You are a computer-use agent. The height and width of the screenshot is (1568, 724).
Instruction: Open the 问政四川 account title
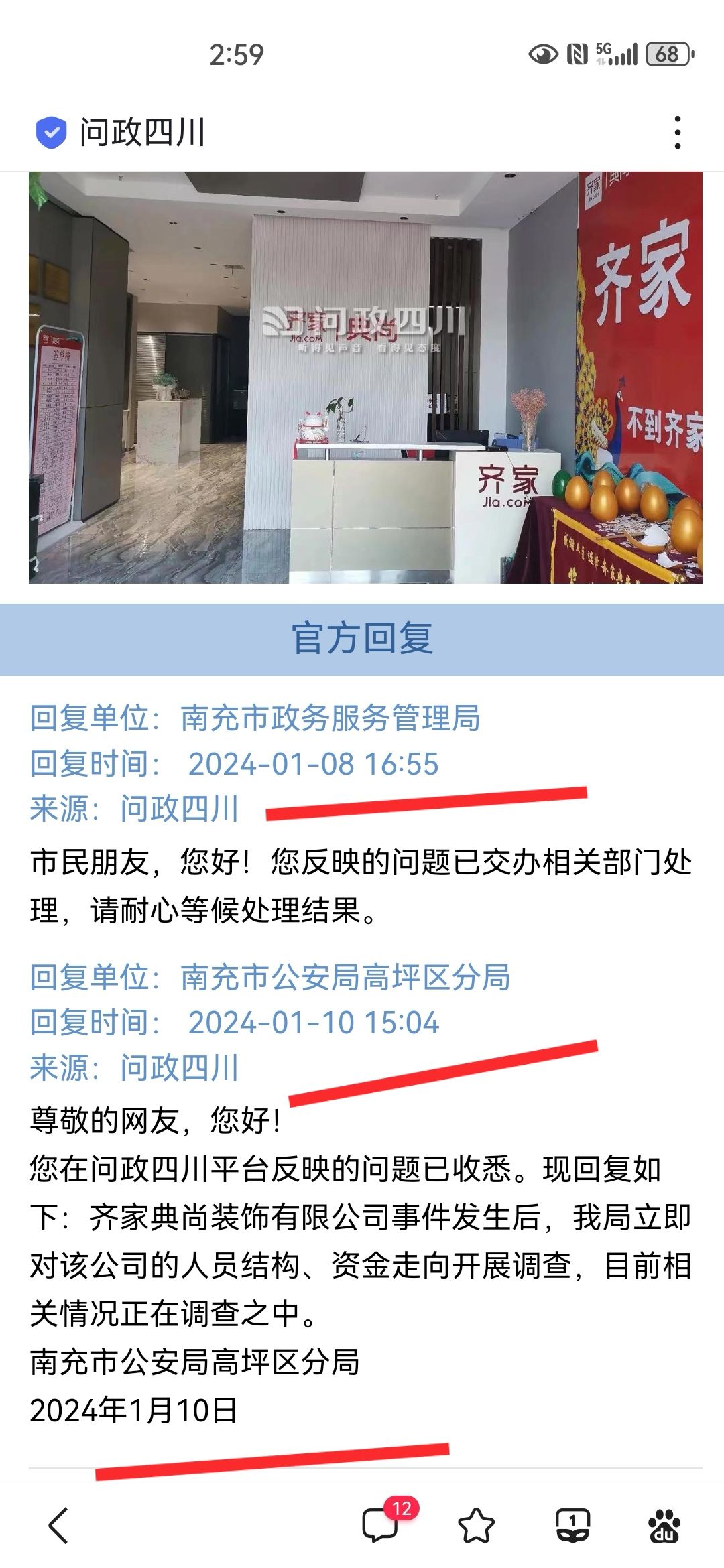point(142,132)
